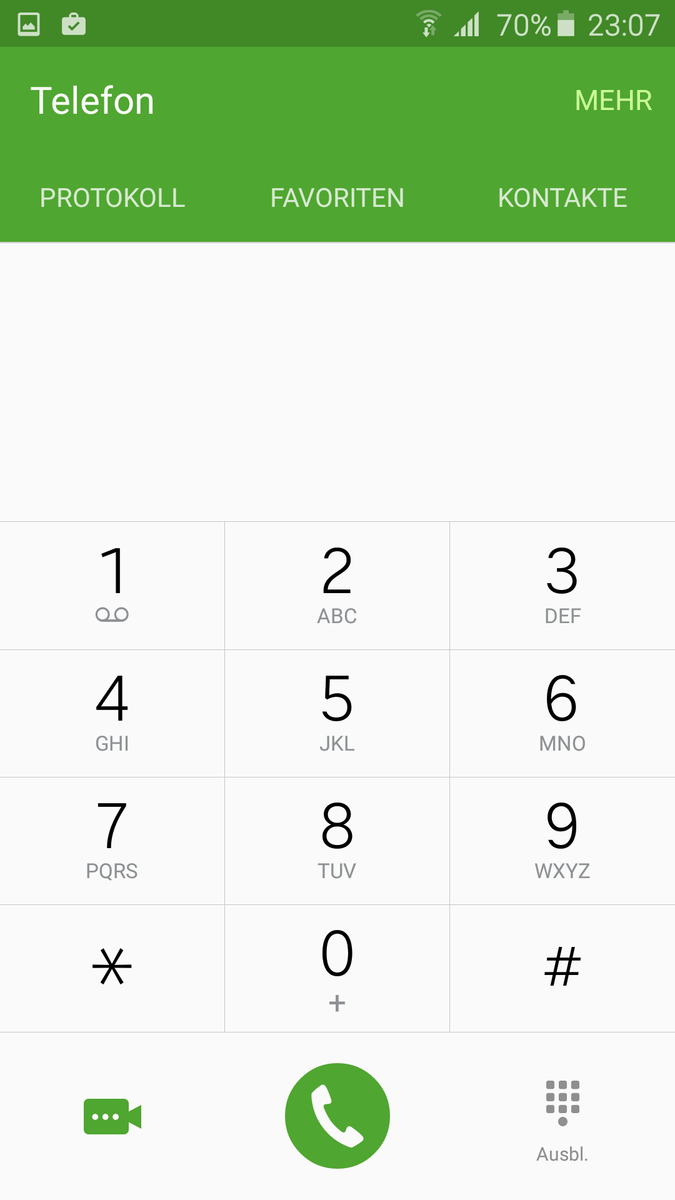675x1200 pixels.
Task: Enter digit 0 on the keypad
Action: pyautogui.click(x=337, y=968)
